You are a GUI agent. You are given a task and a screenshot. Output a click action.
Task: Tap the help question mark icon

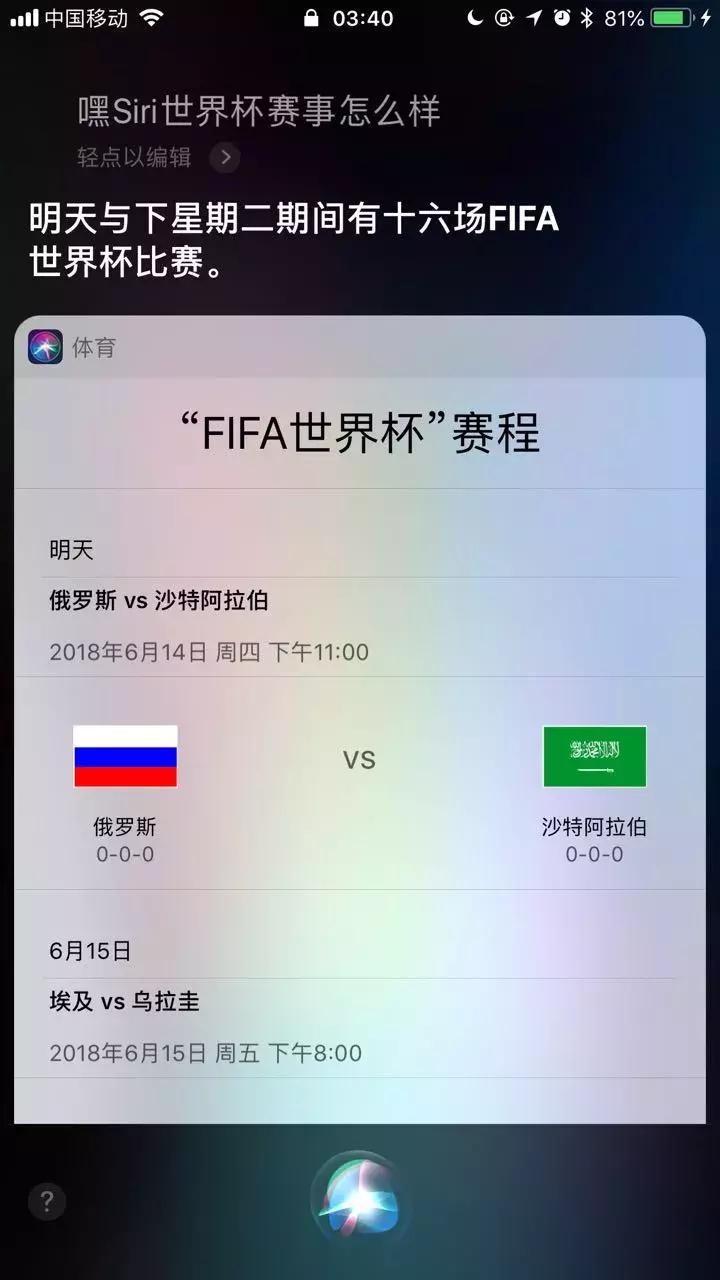coord(46,1202)
